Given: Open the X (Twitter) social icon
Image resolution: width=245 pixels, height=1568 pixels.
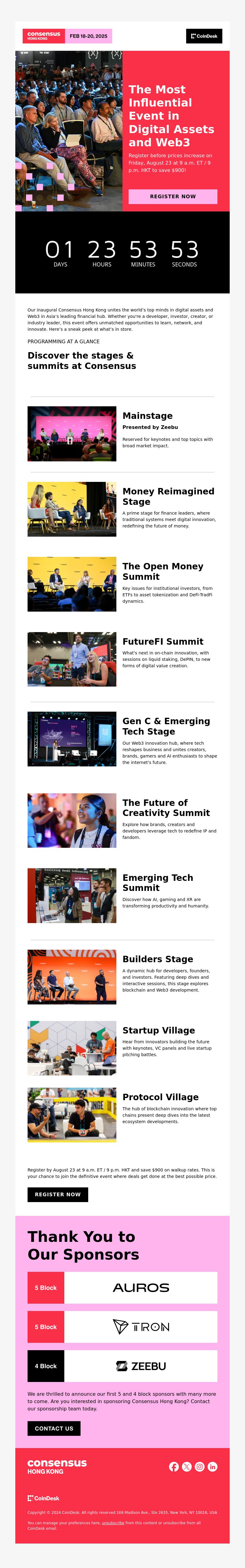Looking at the screenshot, I should pyautogui.click(x=187, y=1466).
